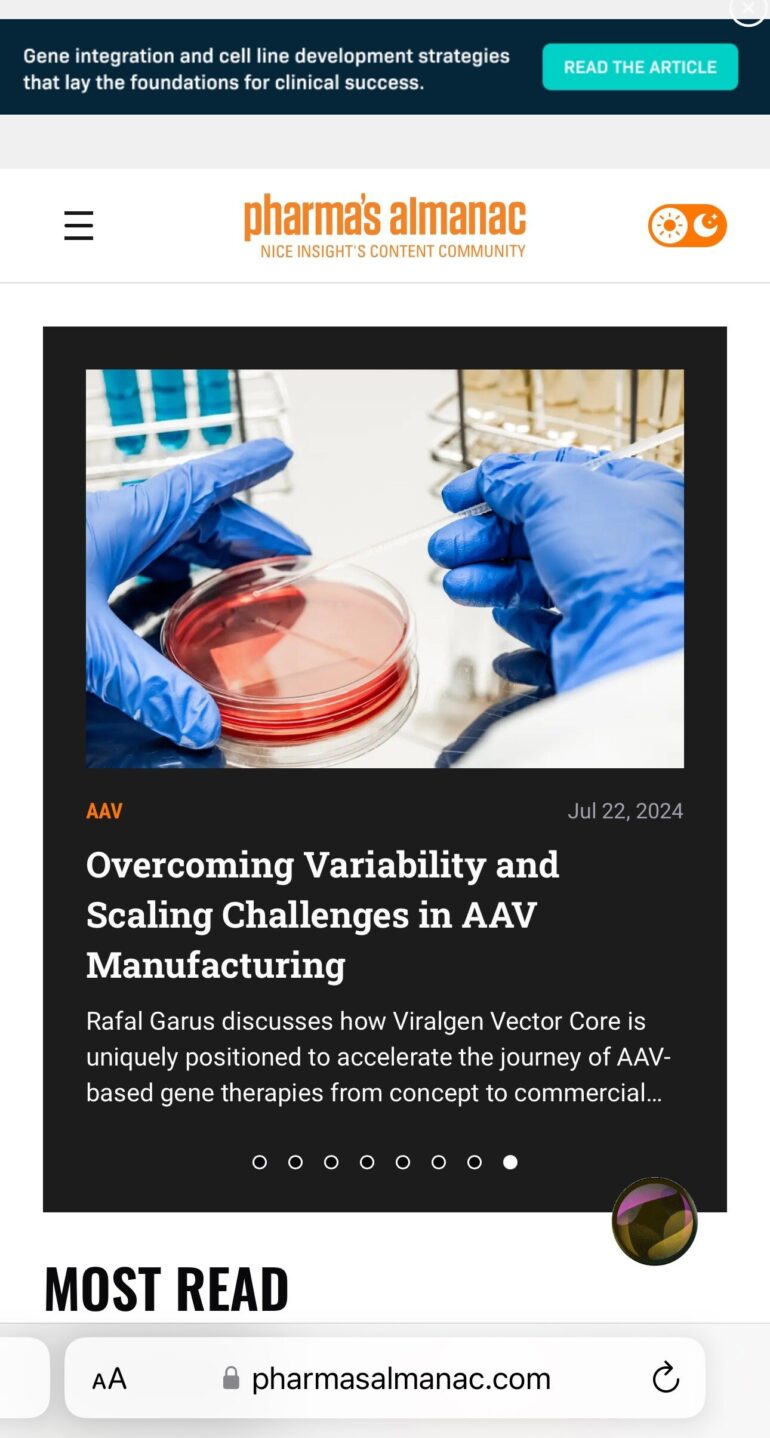Open the hamburger navigation menu
This screenshot has width=770, height=1438.
tap(79, 226)
